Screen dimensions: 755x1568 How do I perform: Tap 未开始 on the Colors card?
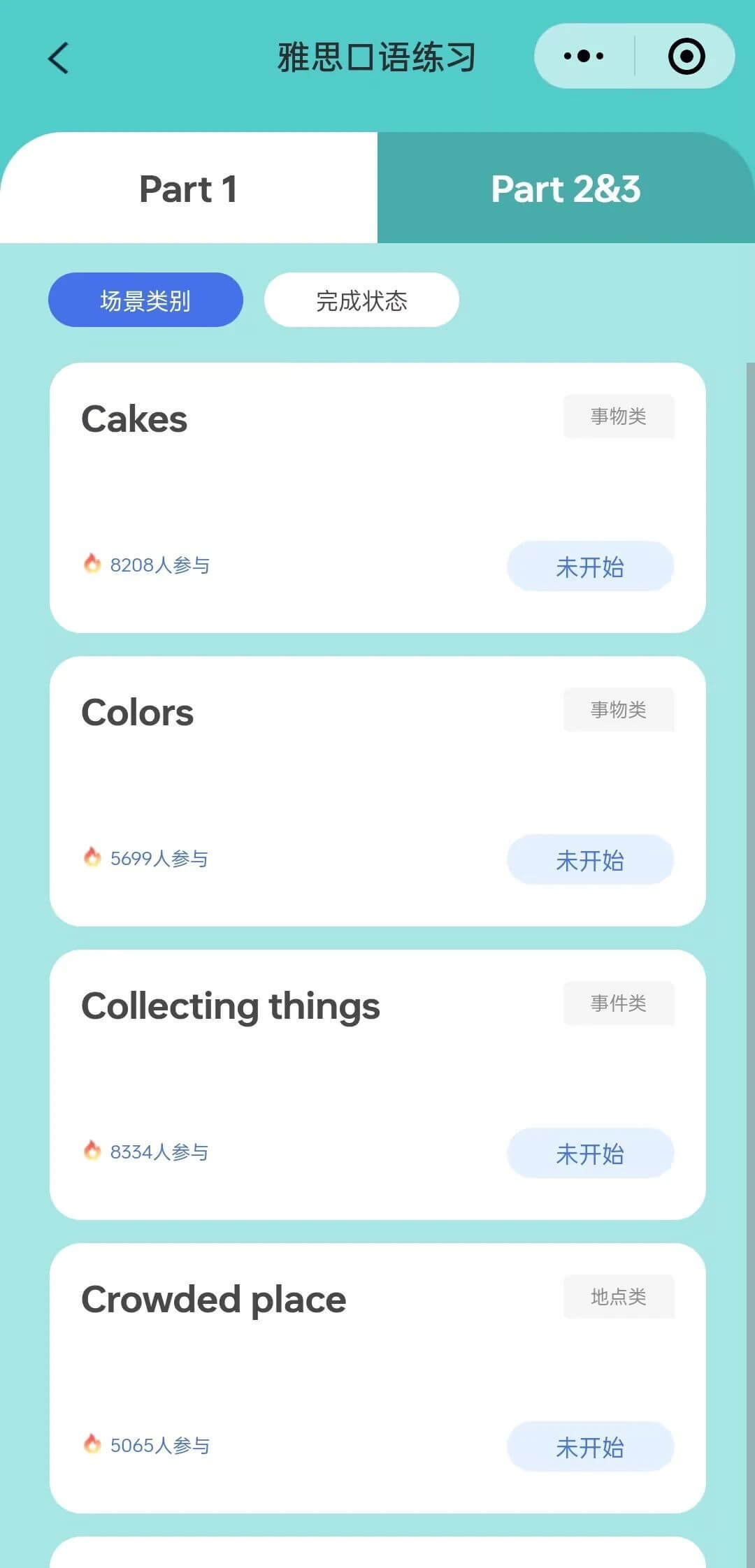[589, 860]
